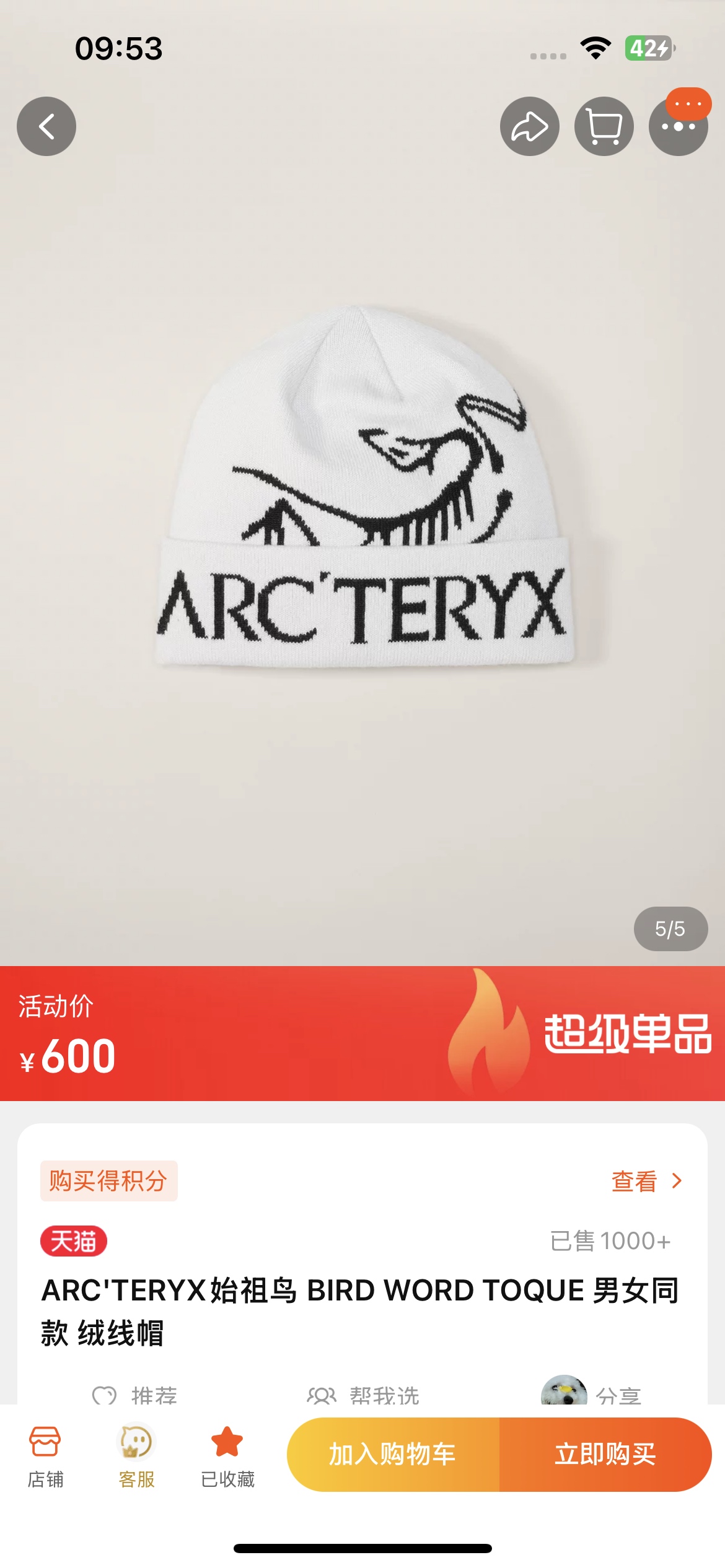Tap 加入购物车 to add to cart
725x1568 pixels.
(x=393, y=1454)
